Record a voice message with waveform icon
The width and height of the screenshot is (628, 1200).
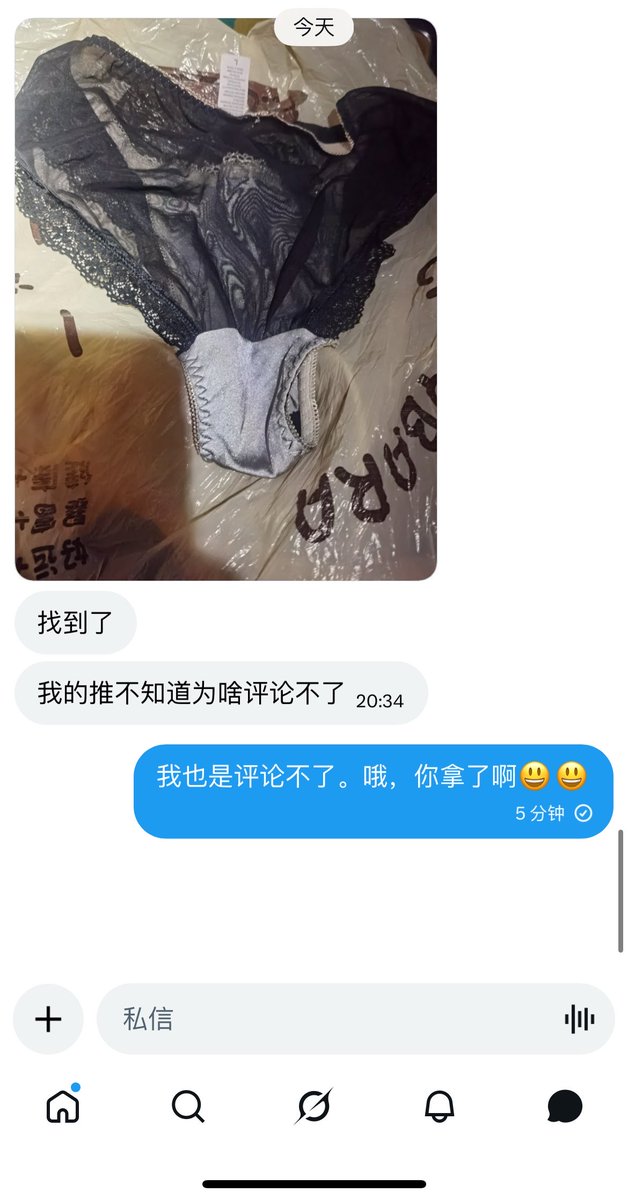point(579,1019)
